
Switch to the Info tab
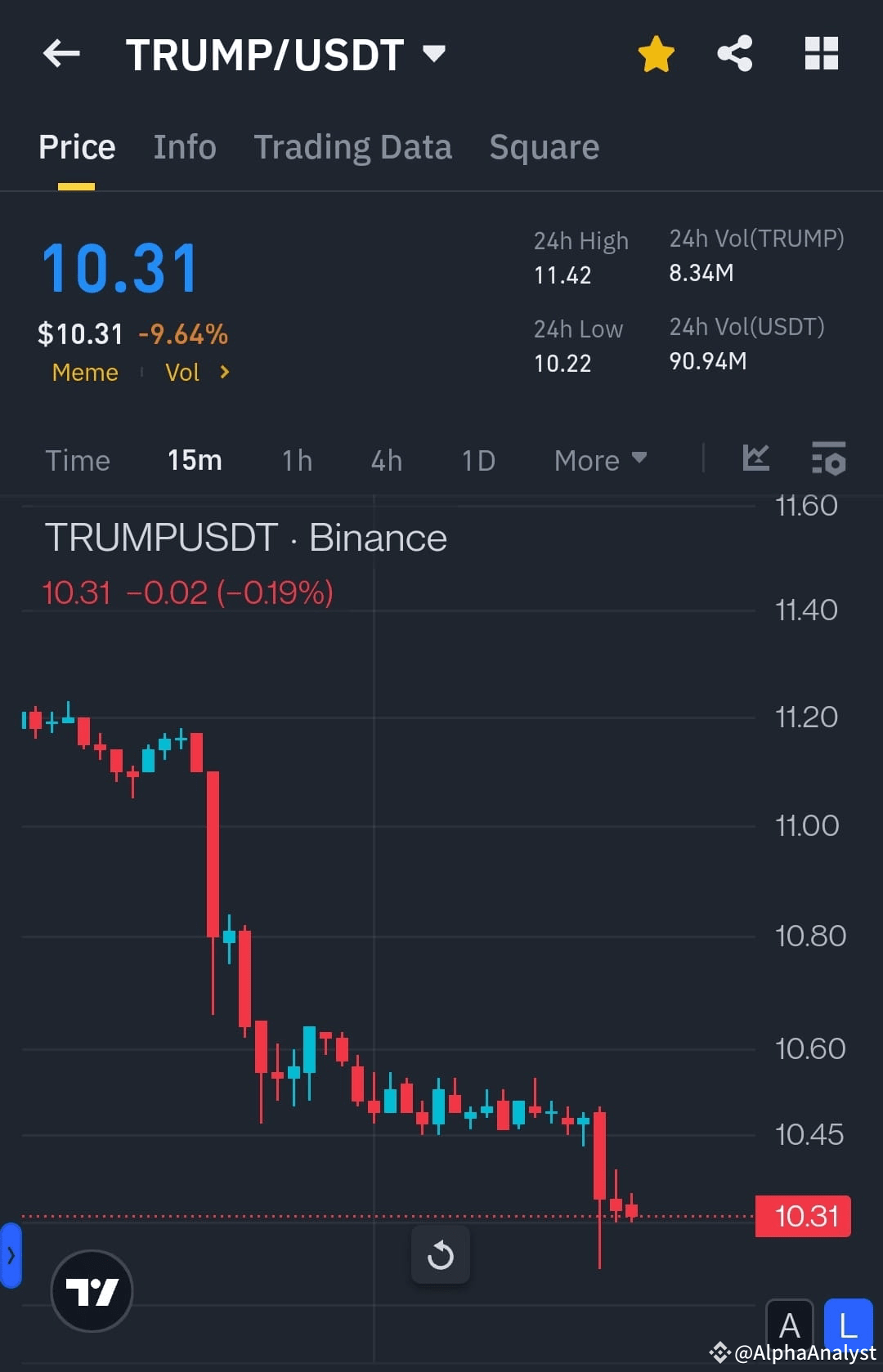pos(184,147)
